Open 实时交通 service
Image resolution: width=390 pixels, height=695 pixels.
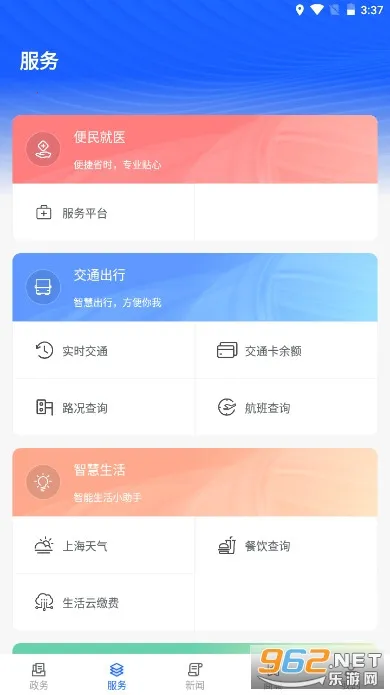103,351
